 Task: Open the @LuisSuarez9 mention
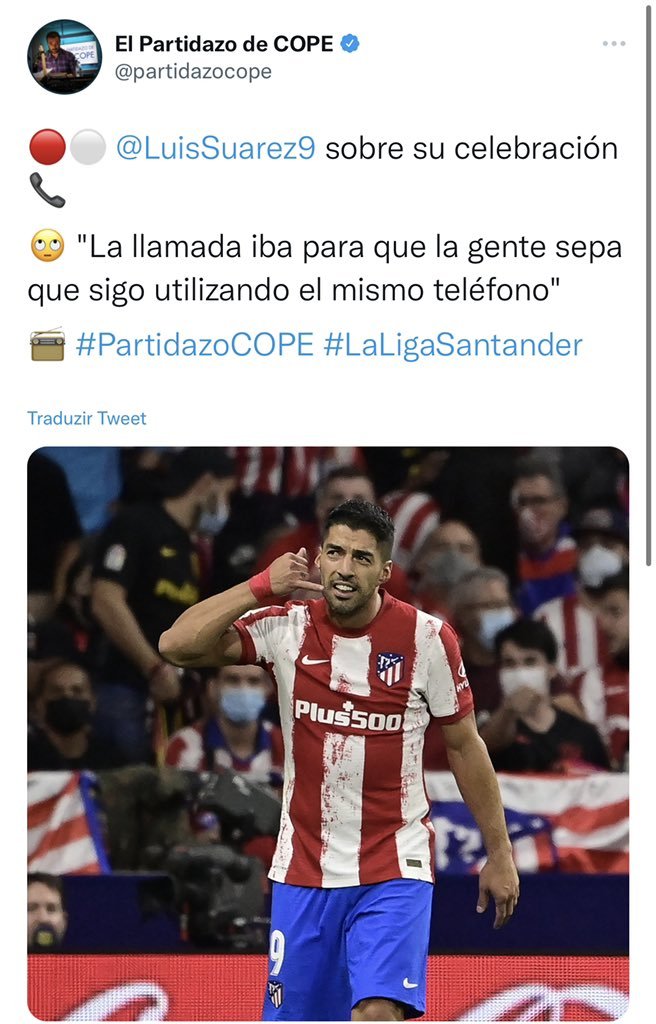tap(216, 148)
